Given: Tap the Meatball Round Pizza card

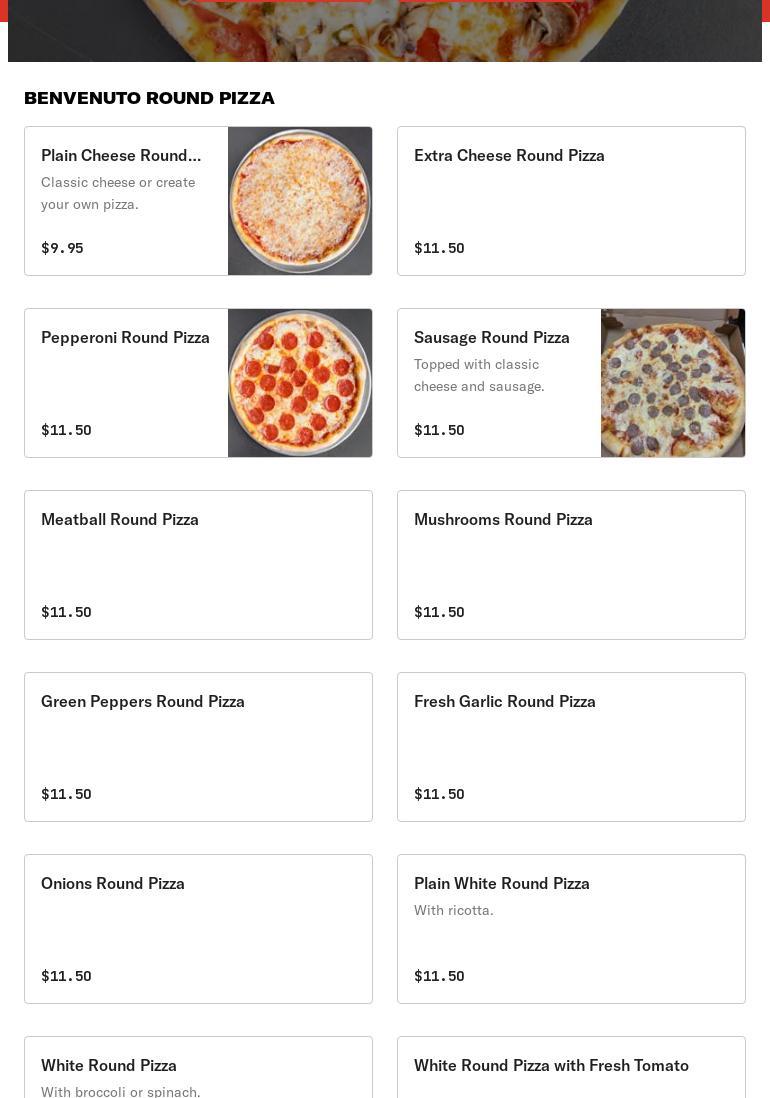Looking at the screenshot, I should [198, 565].
